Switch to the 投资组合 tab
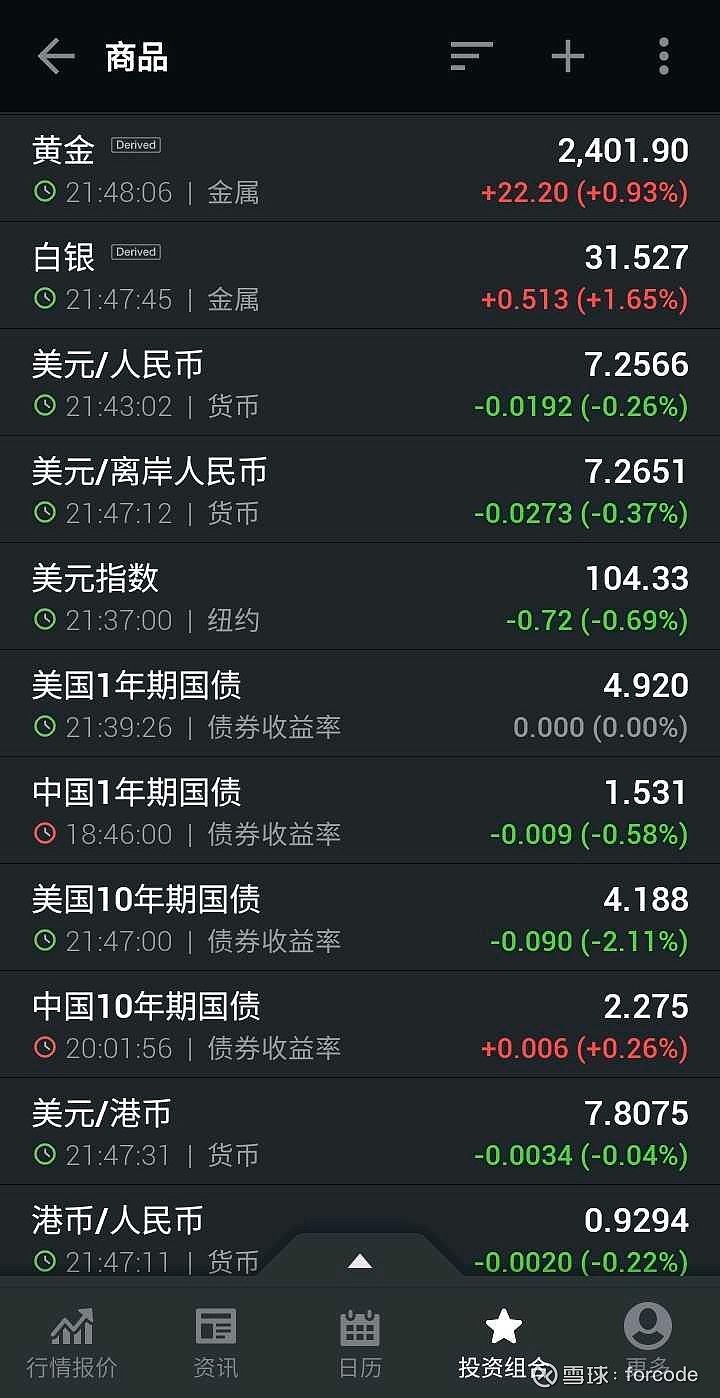 (x=503, y=1342)
